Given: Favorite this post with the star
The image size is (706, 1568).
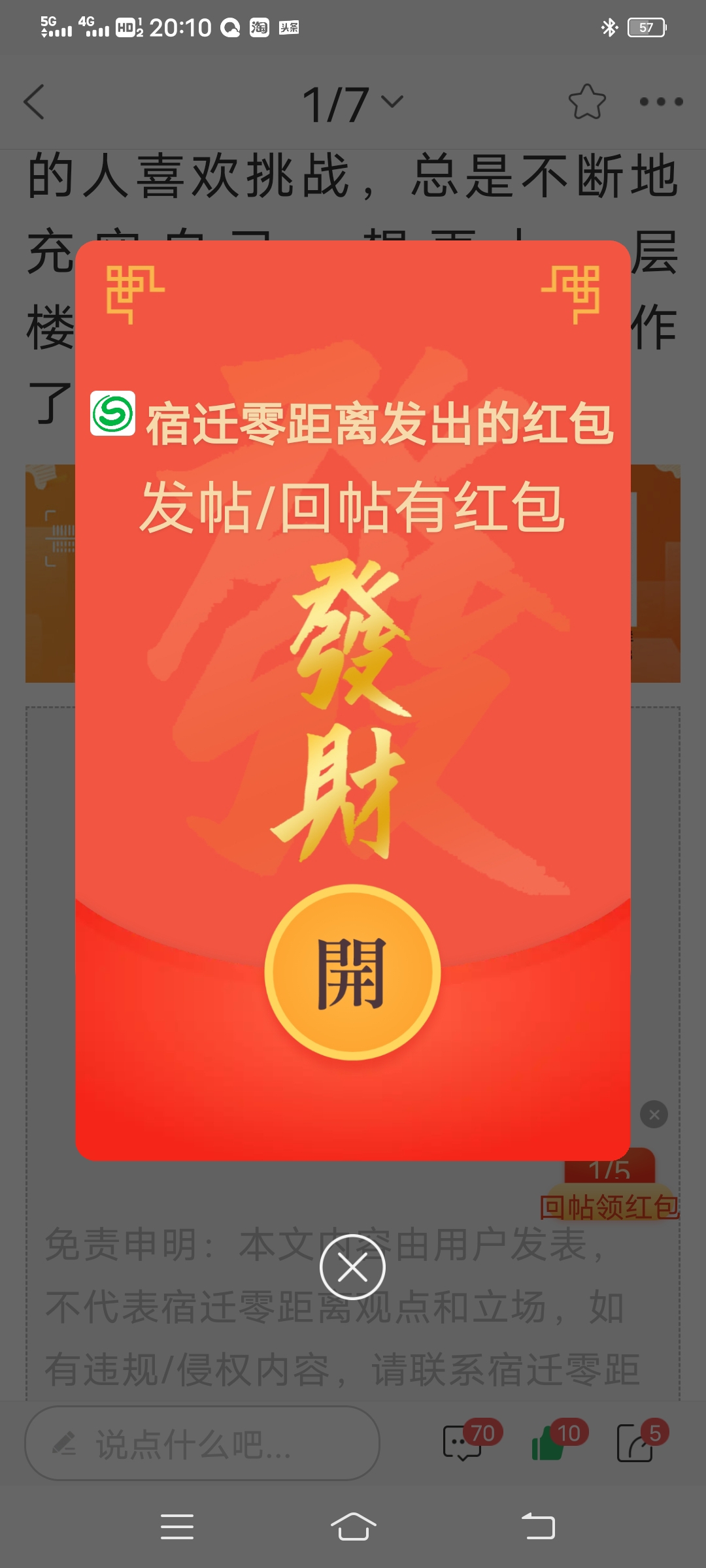Looking at the screenshot, I should click(x=586, y=102).
